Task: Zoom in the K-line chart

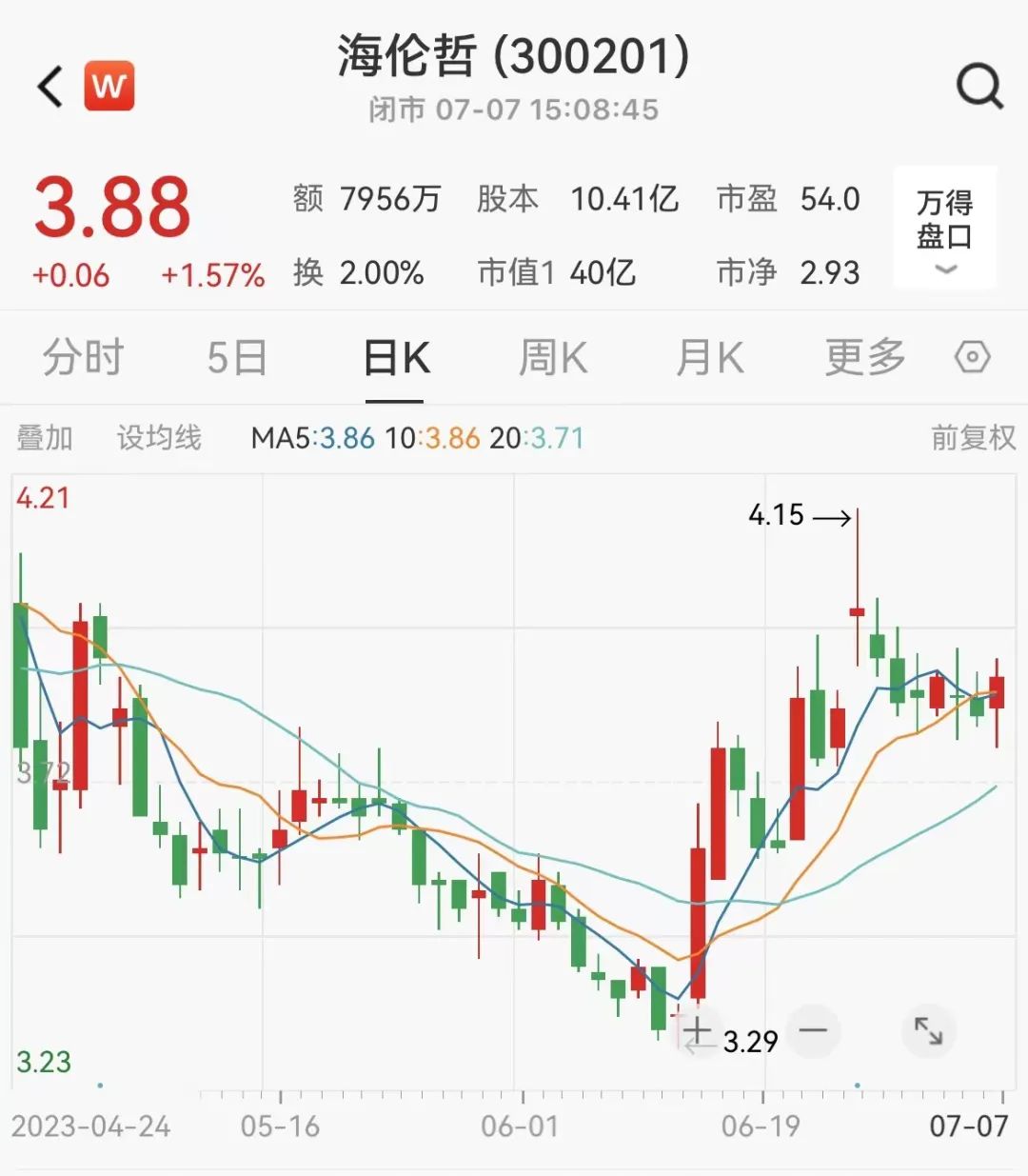Action: pyautogui.click(x=698, y=1031)
